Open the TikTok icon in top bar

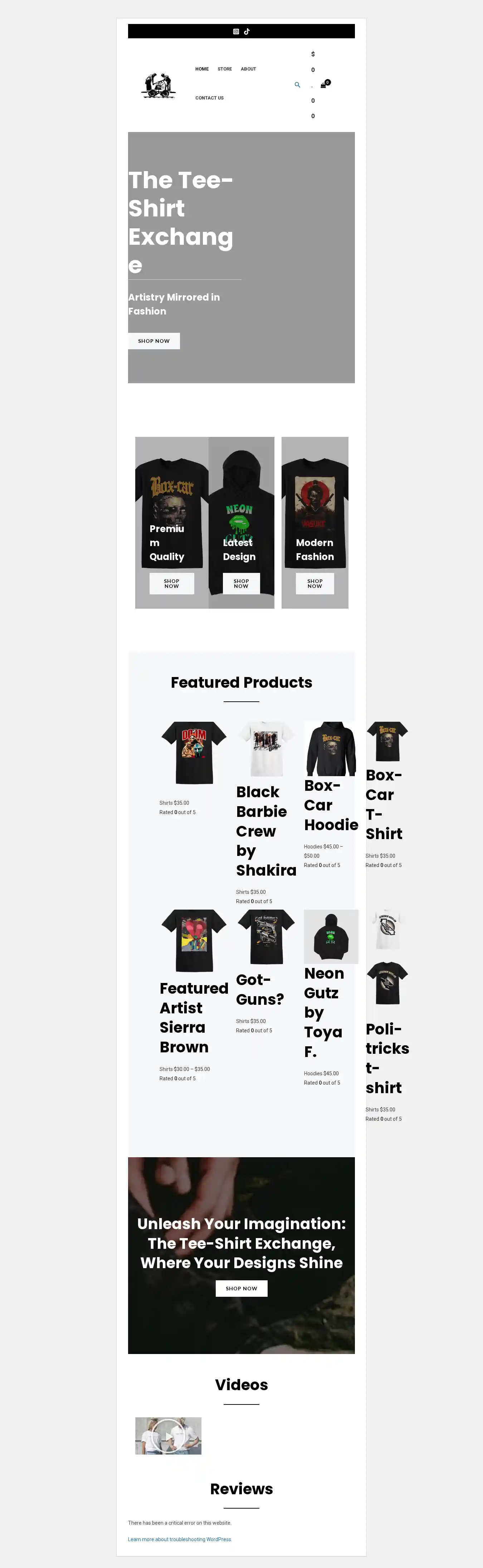(247, 31)
